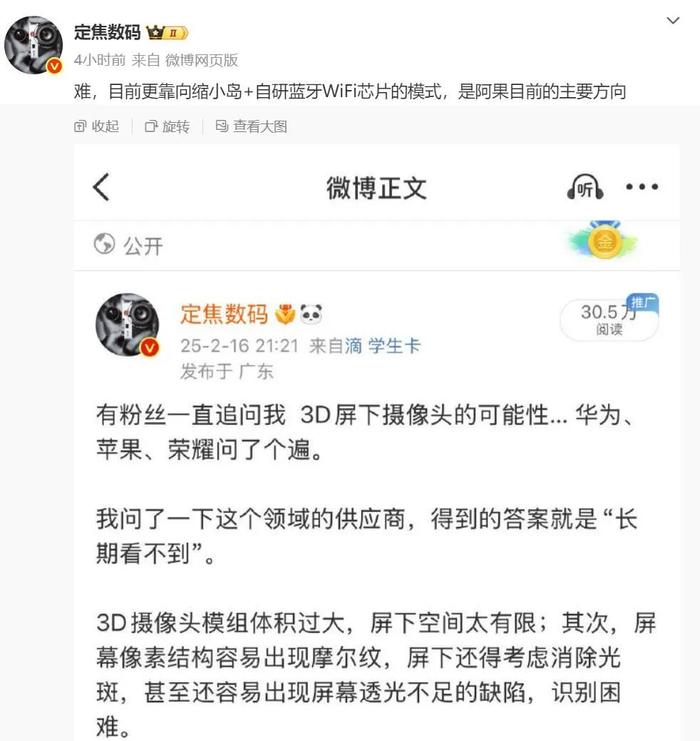Open the 4小时前 timestamp link
700x741 pixels.
(98, 60)
